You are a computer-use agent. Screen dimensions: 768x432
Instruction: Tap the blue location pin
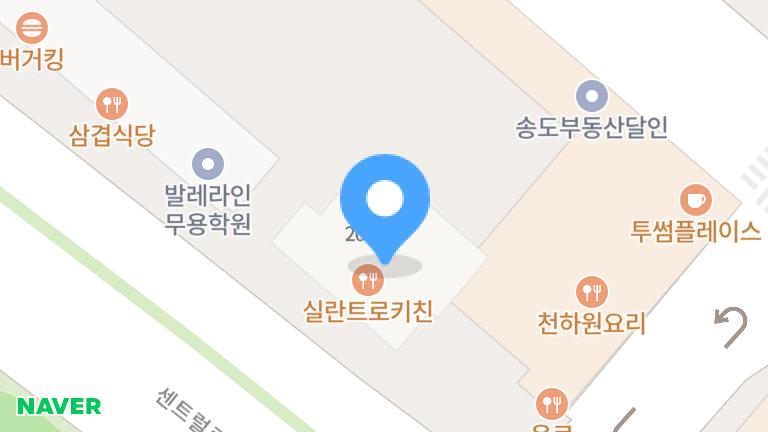385,202
